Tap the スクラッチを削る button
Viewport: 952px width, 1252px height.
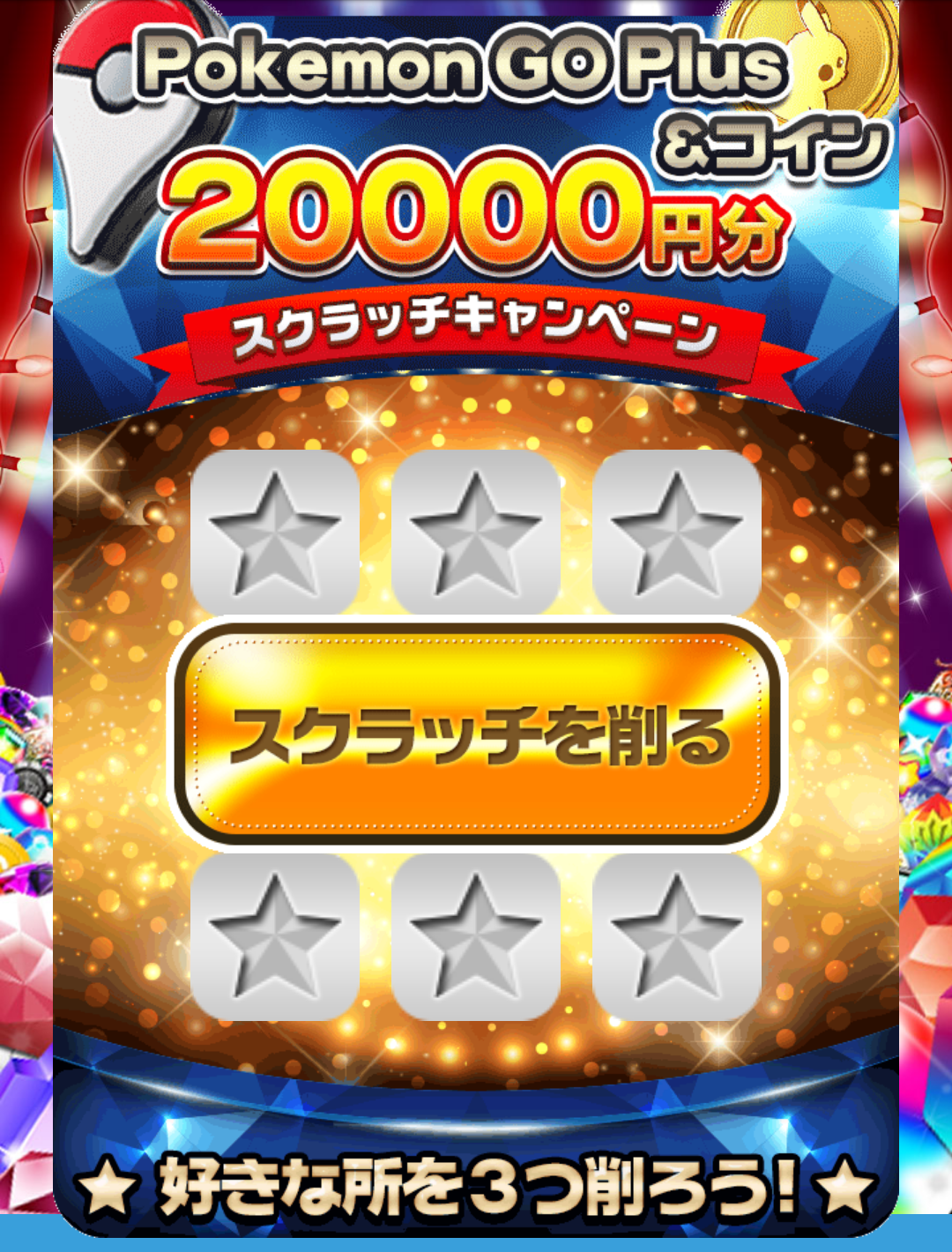[477, 734]
